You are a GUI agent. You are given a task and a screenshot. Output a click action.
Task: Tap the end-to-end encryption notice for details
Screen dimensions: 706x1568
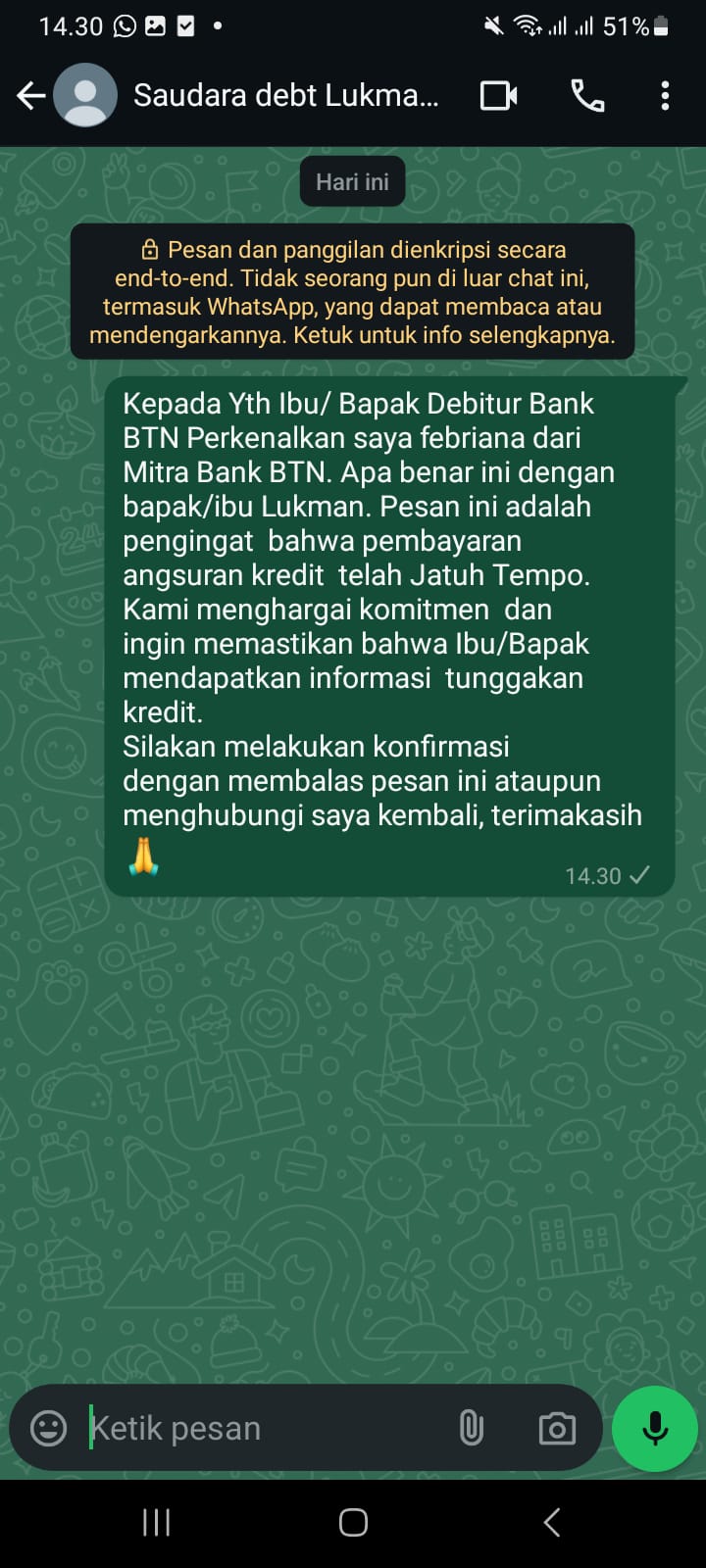[x=352, y=292]
